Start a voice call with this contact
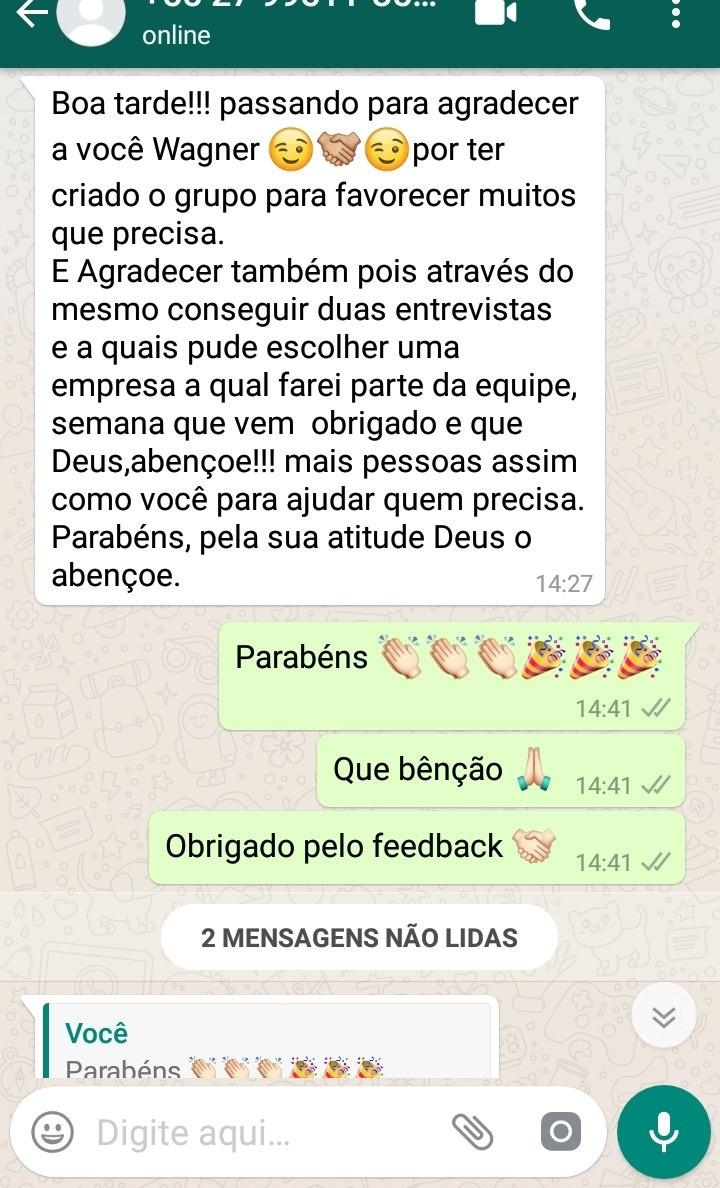720x1188 pixels. [x=592, y=13]
